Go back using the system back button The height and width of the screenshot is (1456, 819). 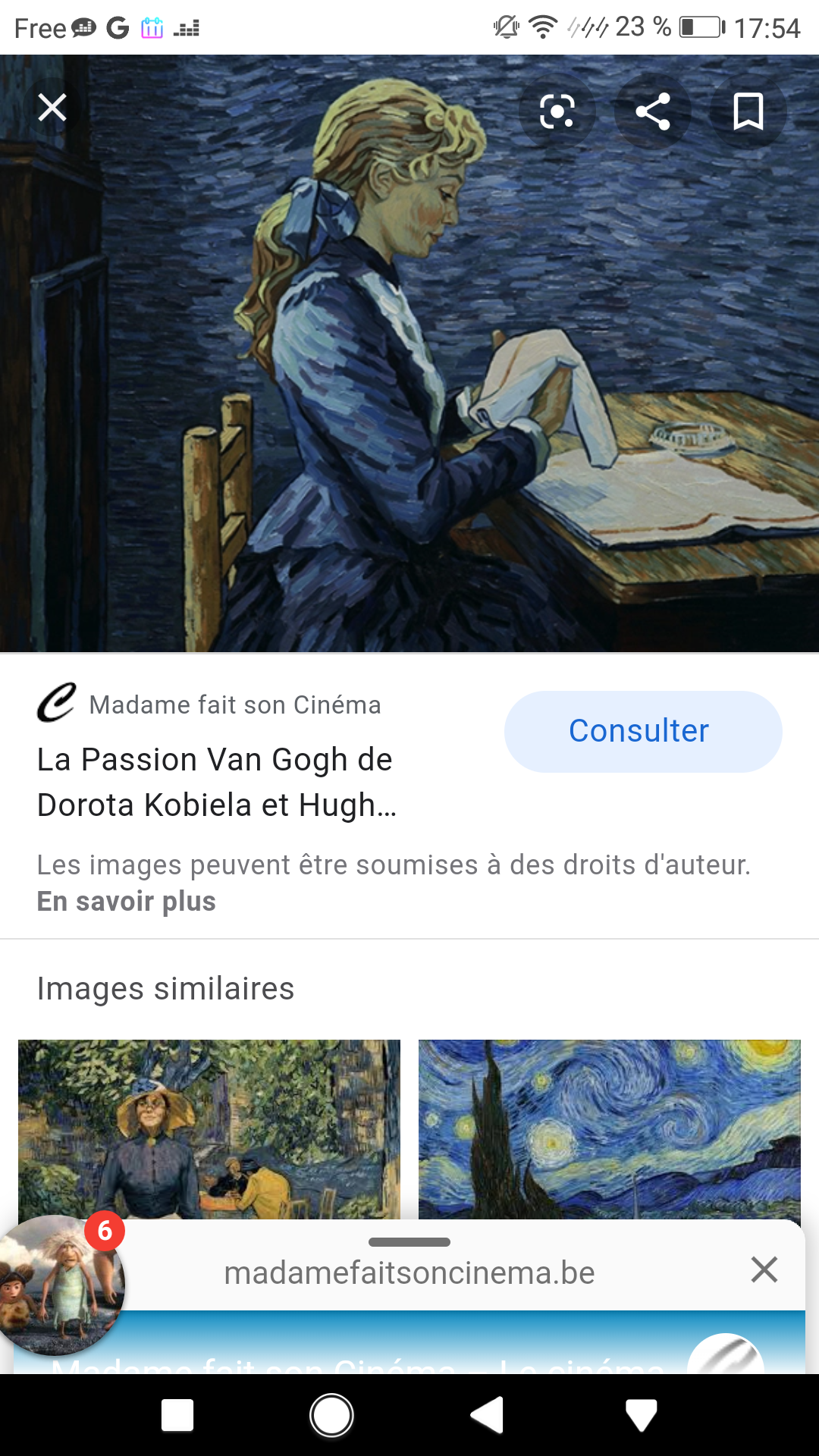point(487,1415)
